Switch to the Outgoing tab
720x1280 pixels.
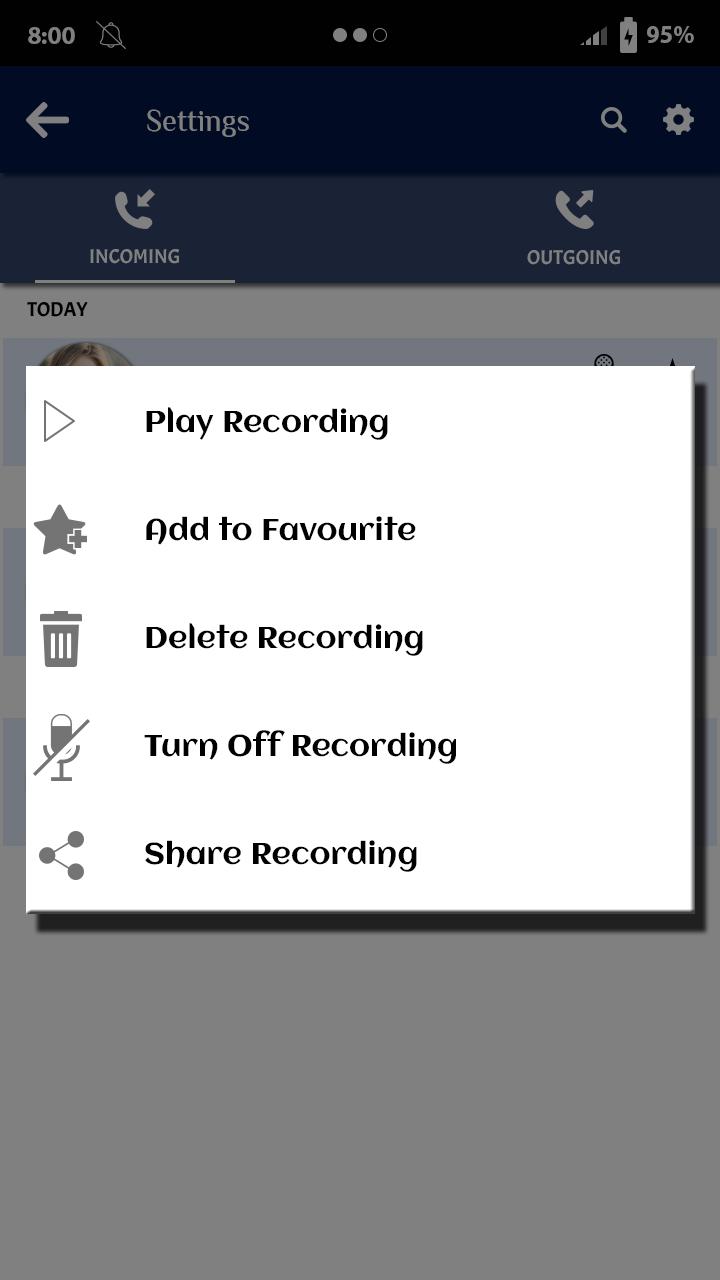tap(574, 229)
